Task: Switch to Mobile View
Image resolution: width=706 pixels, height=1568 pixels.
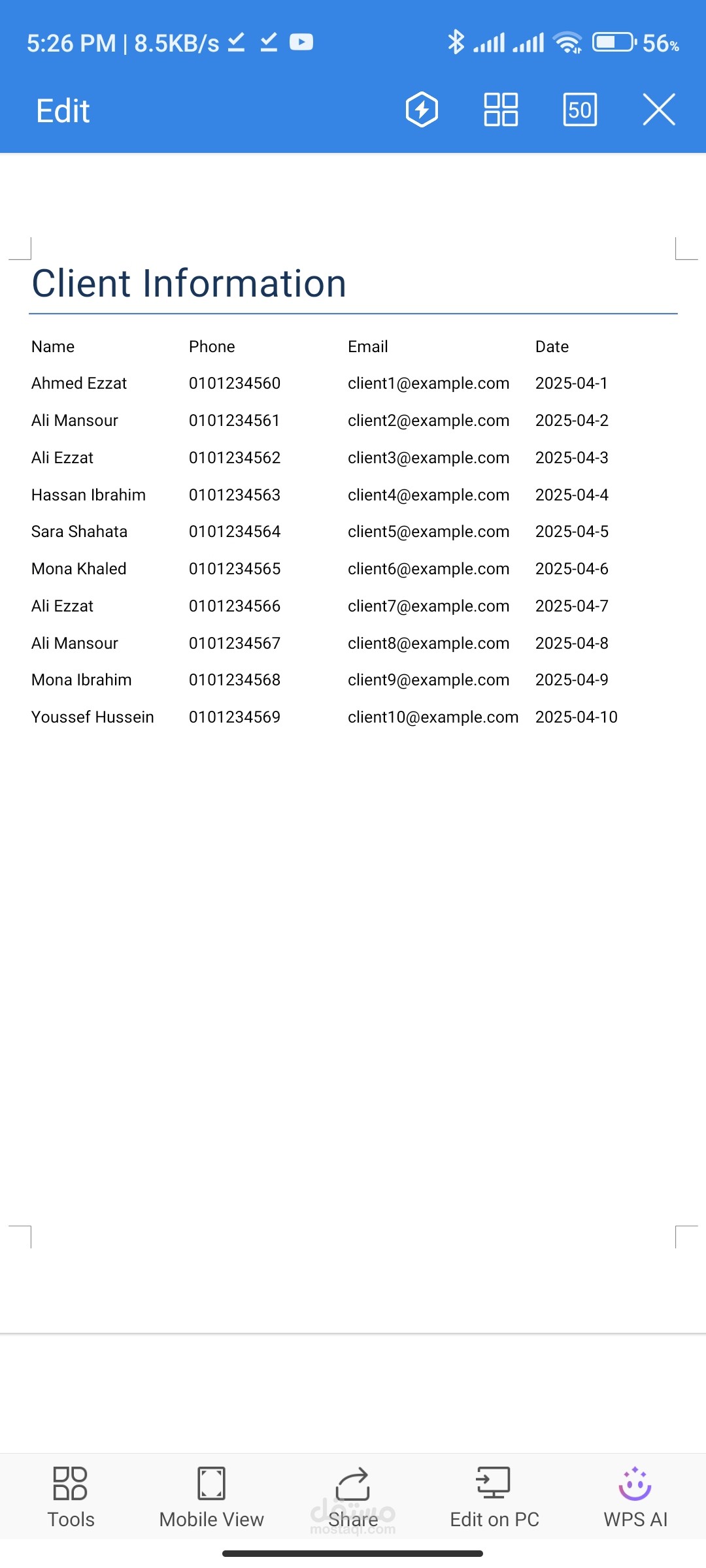Action: coord(212,1497)
